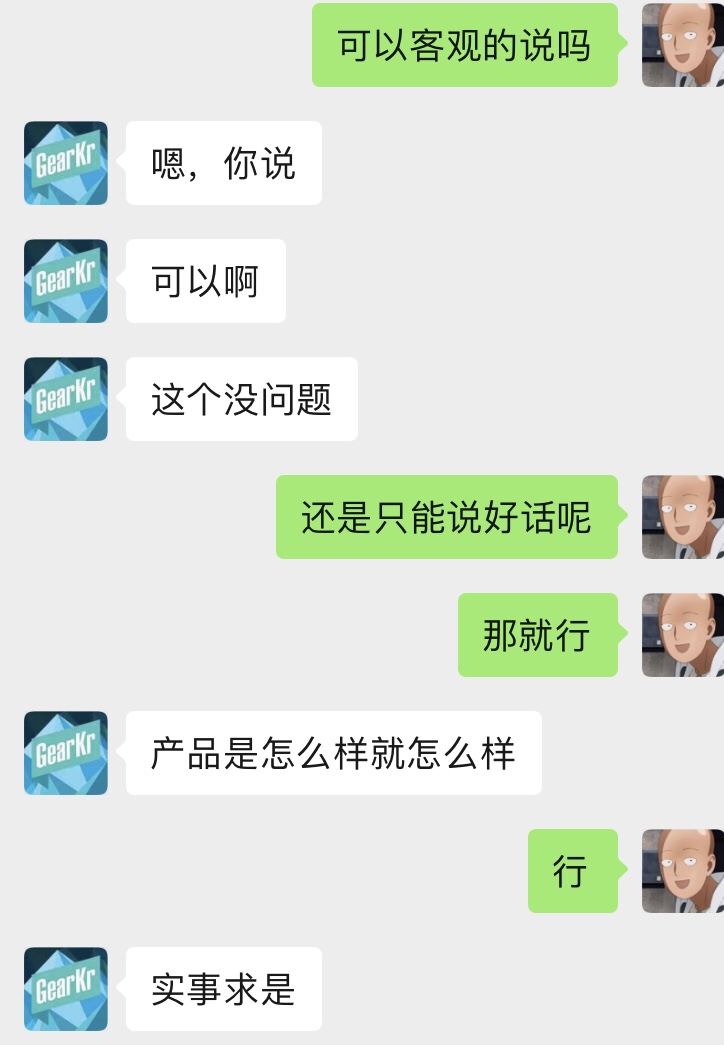Tap own avatar next to "那就行"
The width and height of the screenshot is (724, 1045).
pyautogui.click(x=682, y=635)
